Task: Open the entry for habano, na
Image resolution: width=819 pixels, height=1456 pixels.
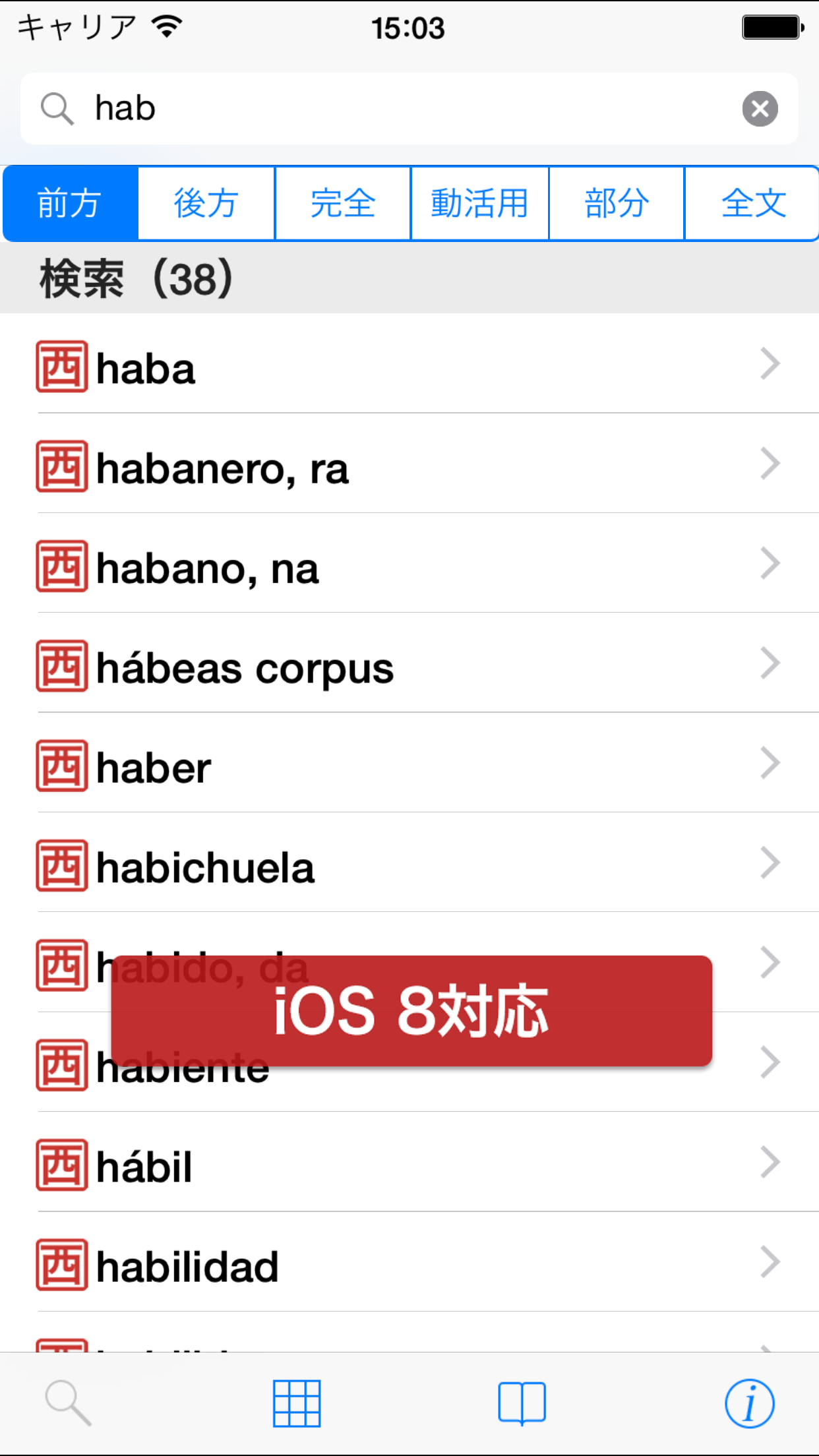Action: click(x=409, y=566)
